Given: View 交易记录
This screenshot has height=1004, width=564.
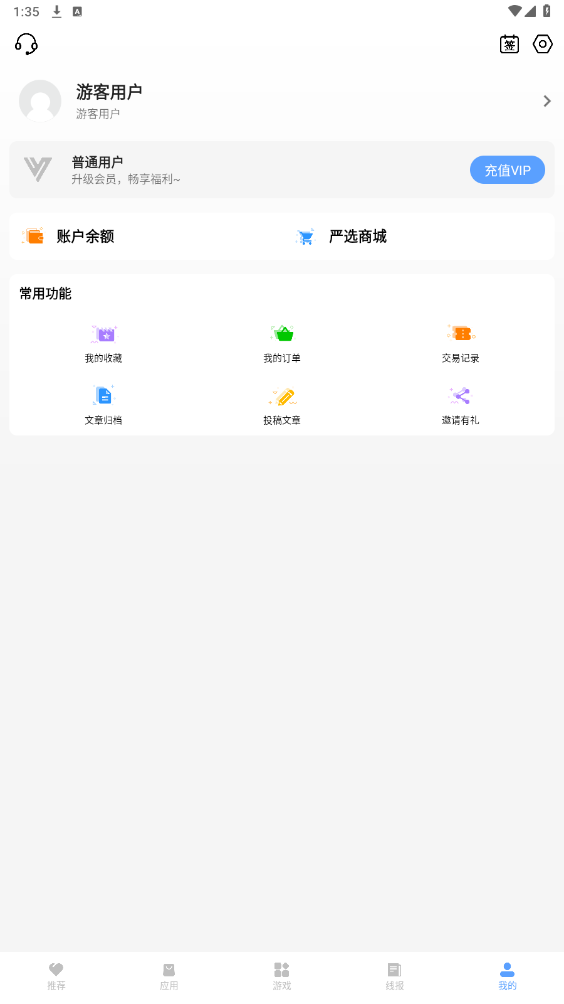Looking at the screenshot, I should (460, 344).
